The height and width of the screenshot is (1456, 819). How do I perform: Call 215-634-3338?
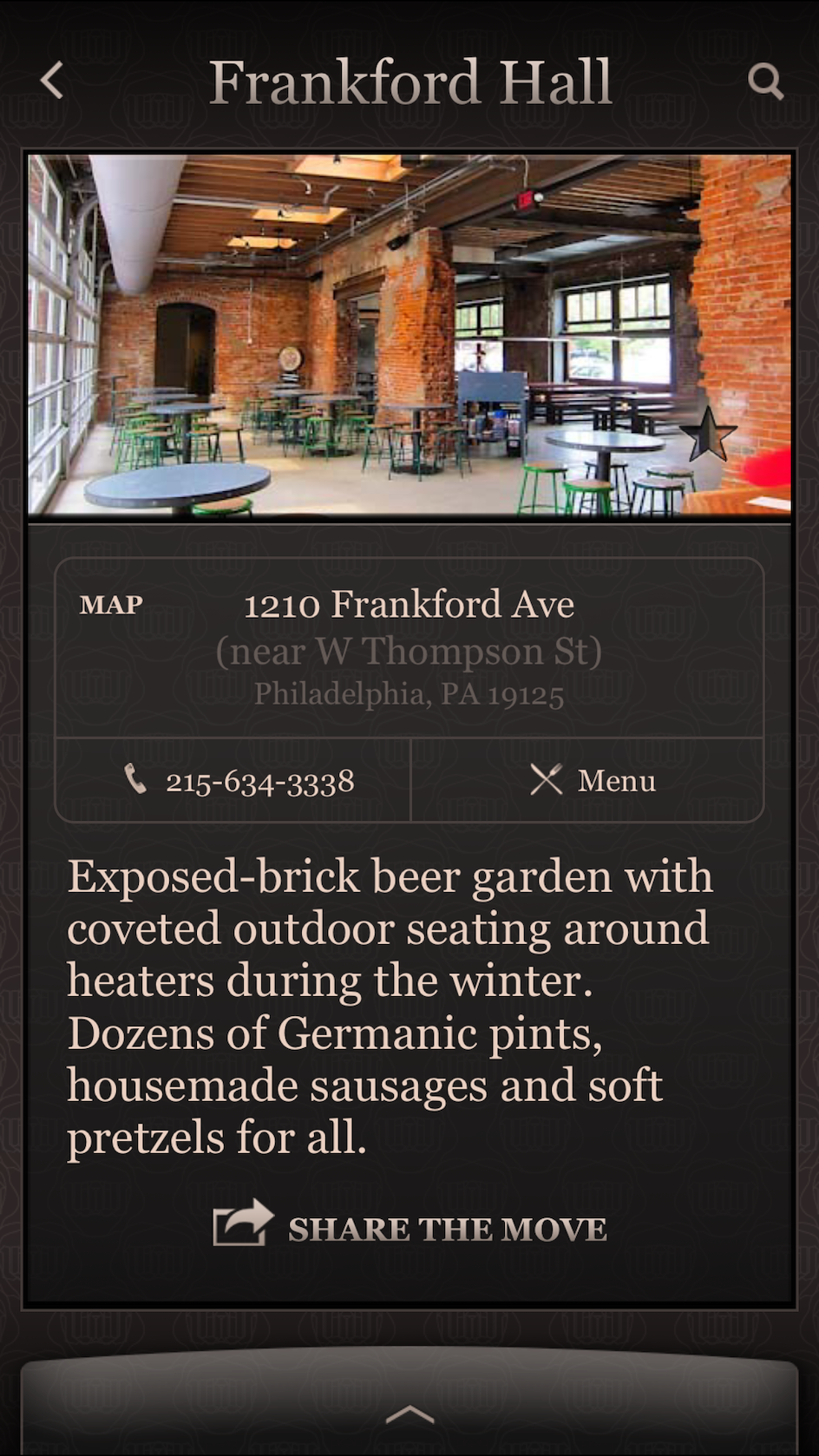point(233,780)
